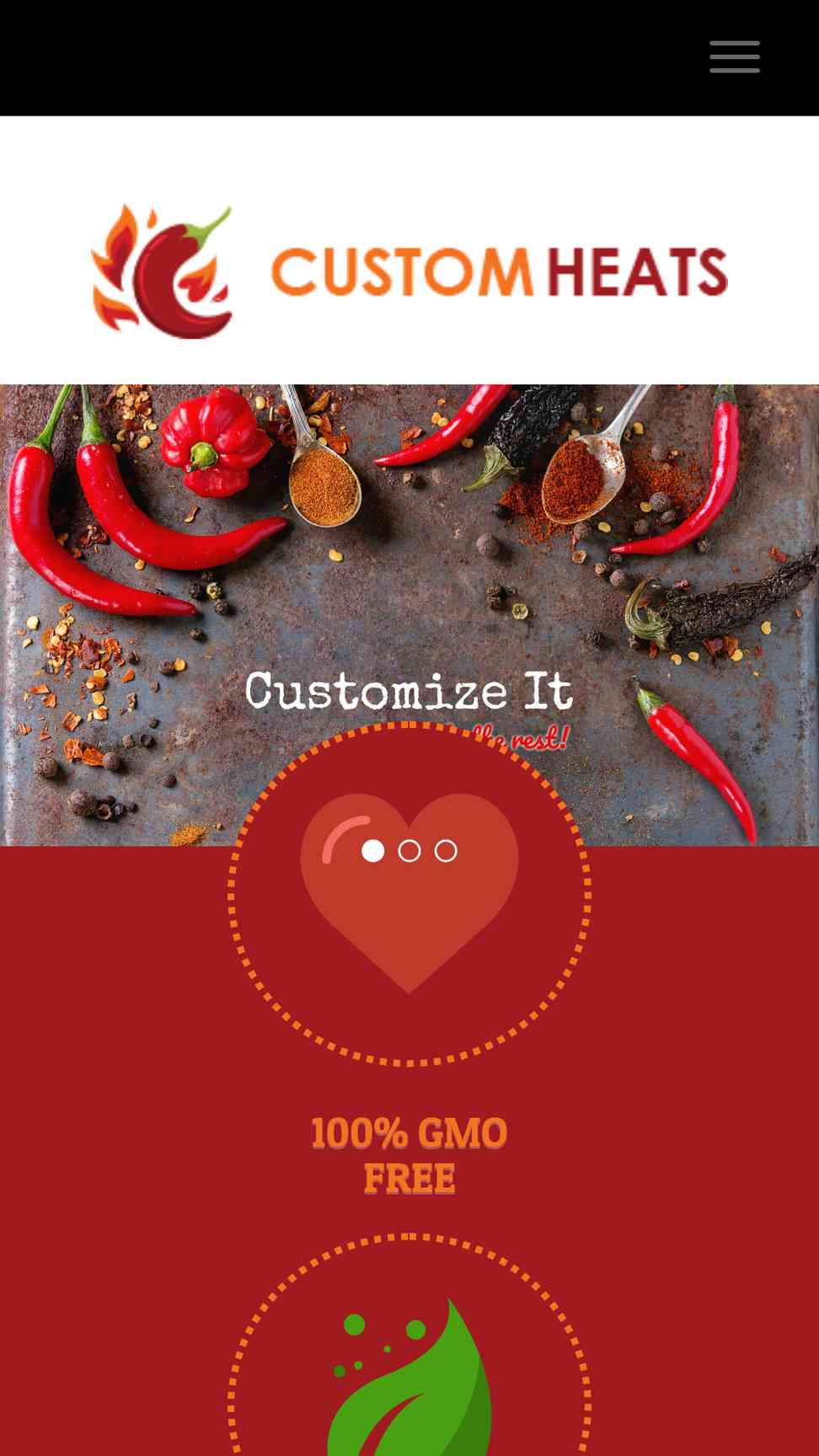Tap the Custom Heats logo

[409, 271]
